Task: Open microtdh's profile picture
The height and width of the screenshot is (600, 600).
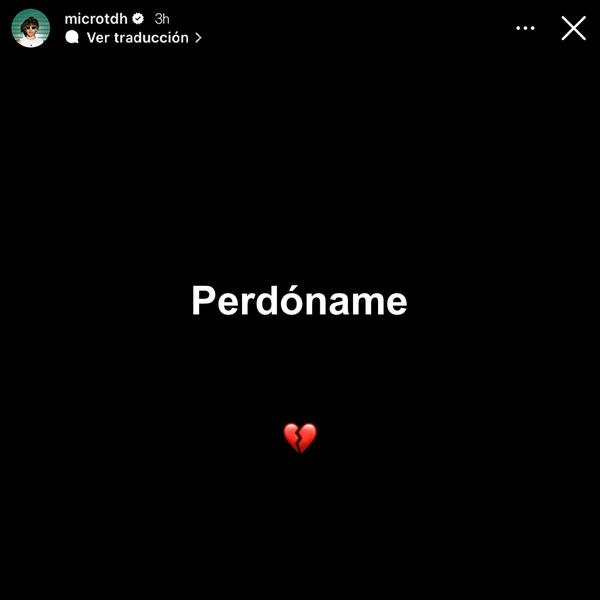Action: [30, 28]
